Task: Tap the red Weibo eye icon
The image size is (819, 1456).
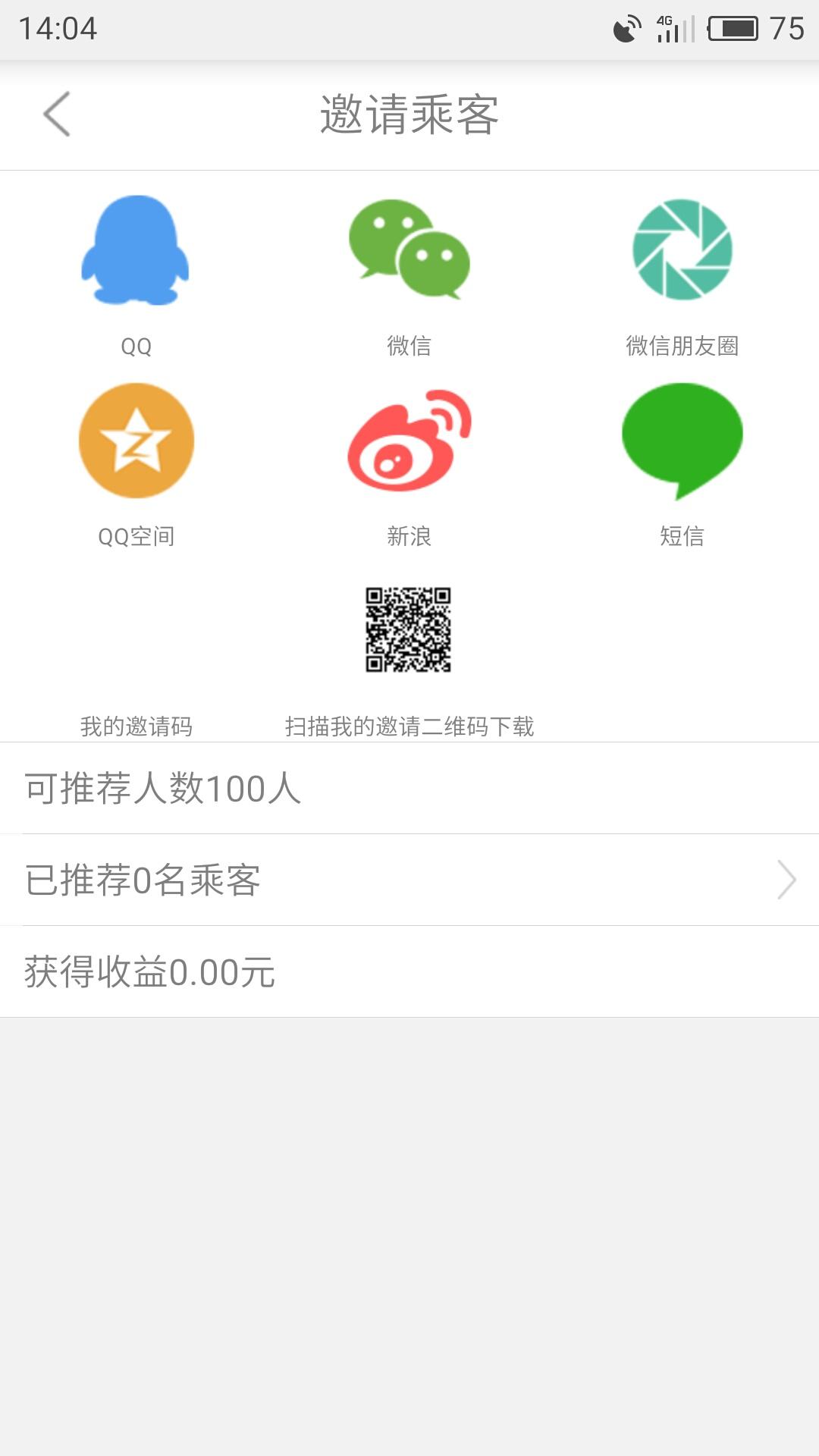Action: click(408, 440)
